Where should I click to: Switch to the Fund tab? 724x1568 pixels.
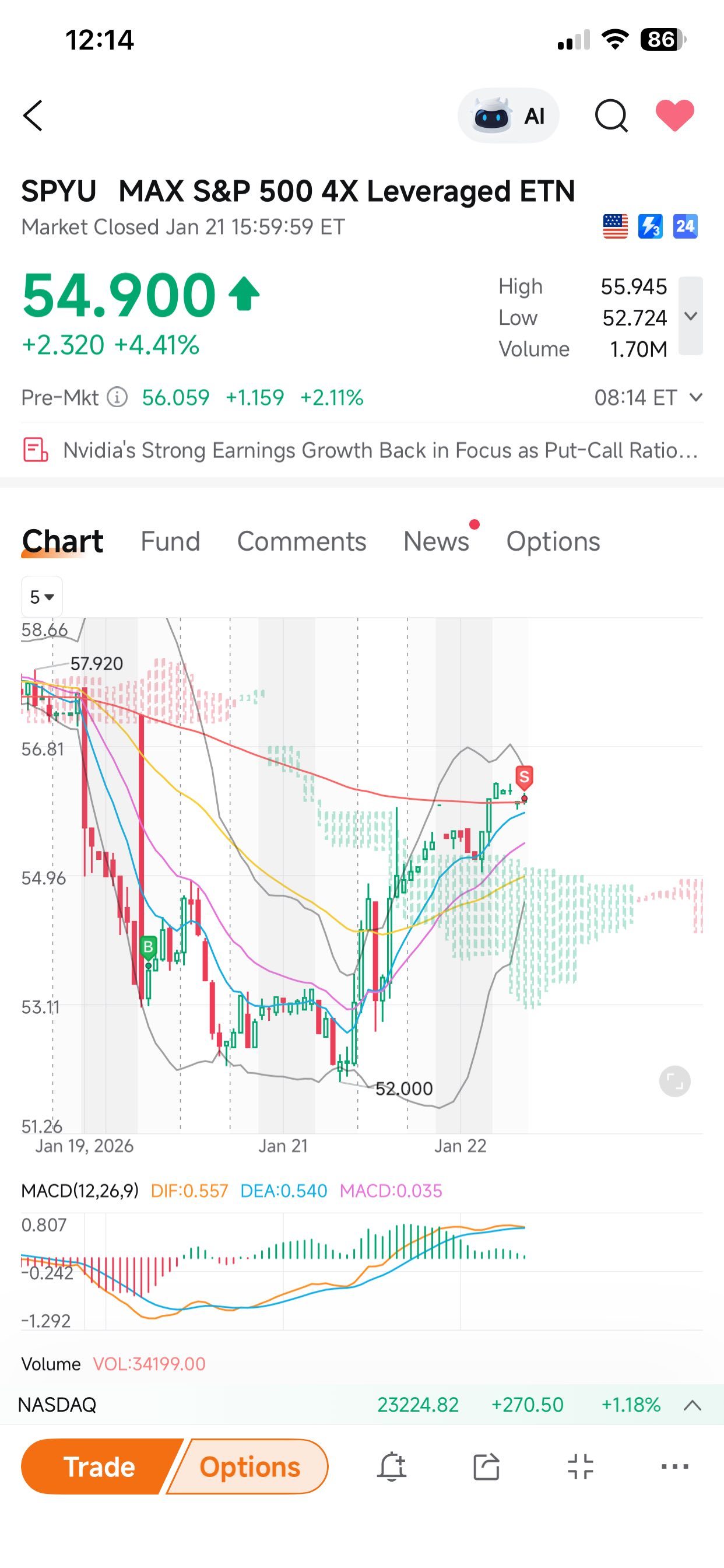(170, 541)
